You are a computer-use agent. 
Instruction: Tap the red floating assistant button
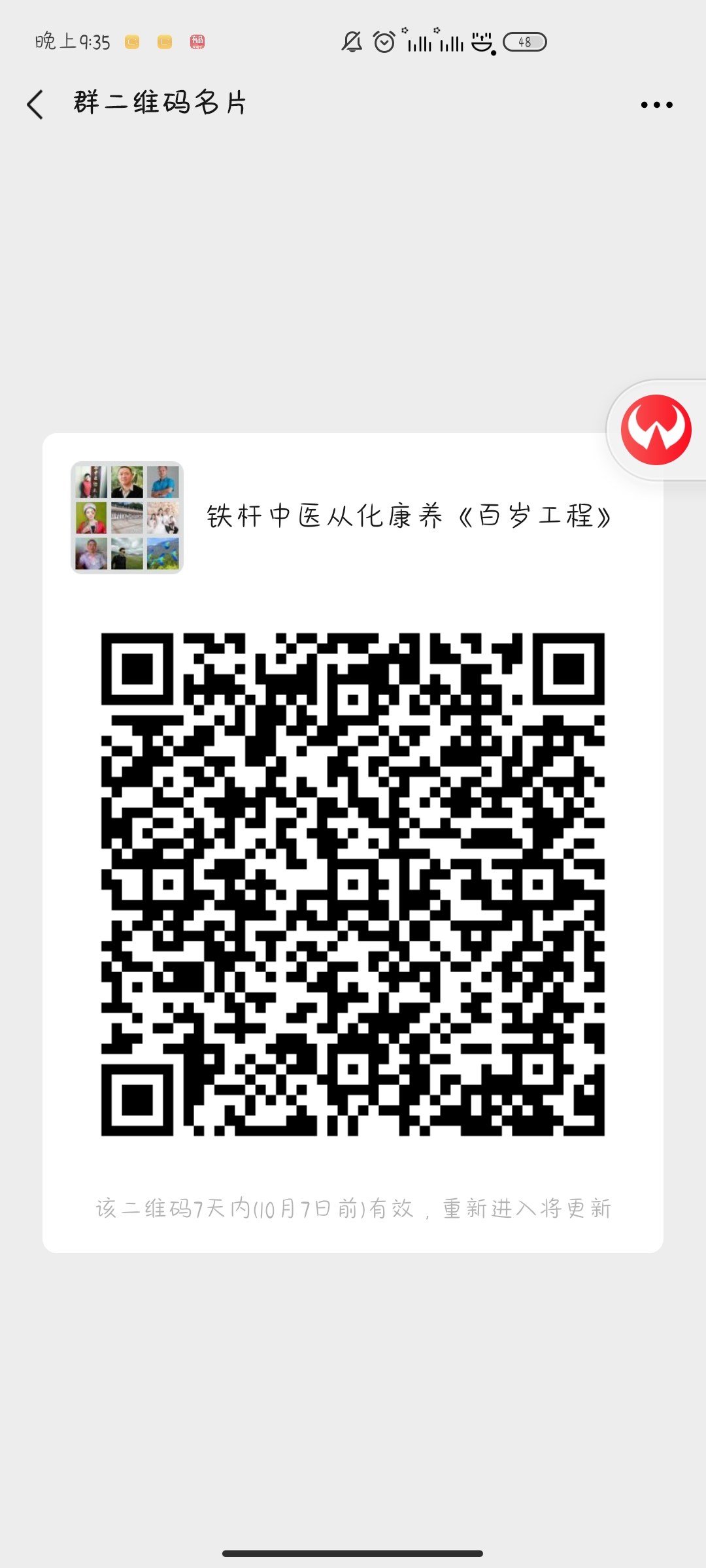click(656, 430)
